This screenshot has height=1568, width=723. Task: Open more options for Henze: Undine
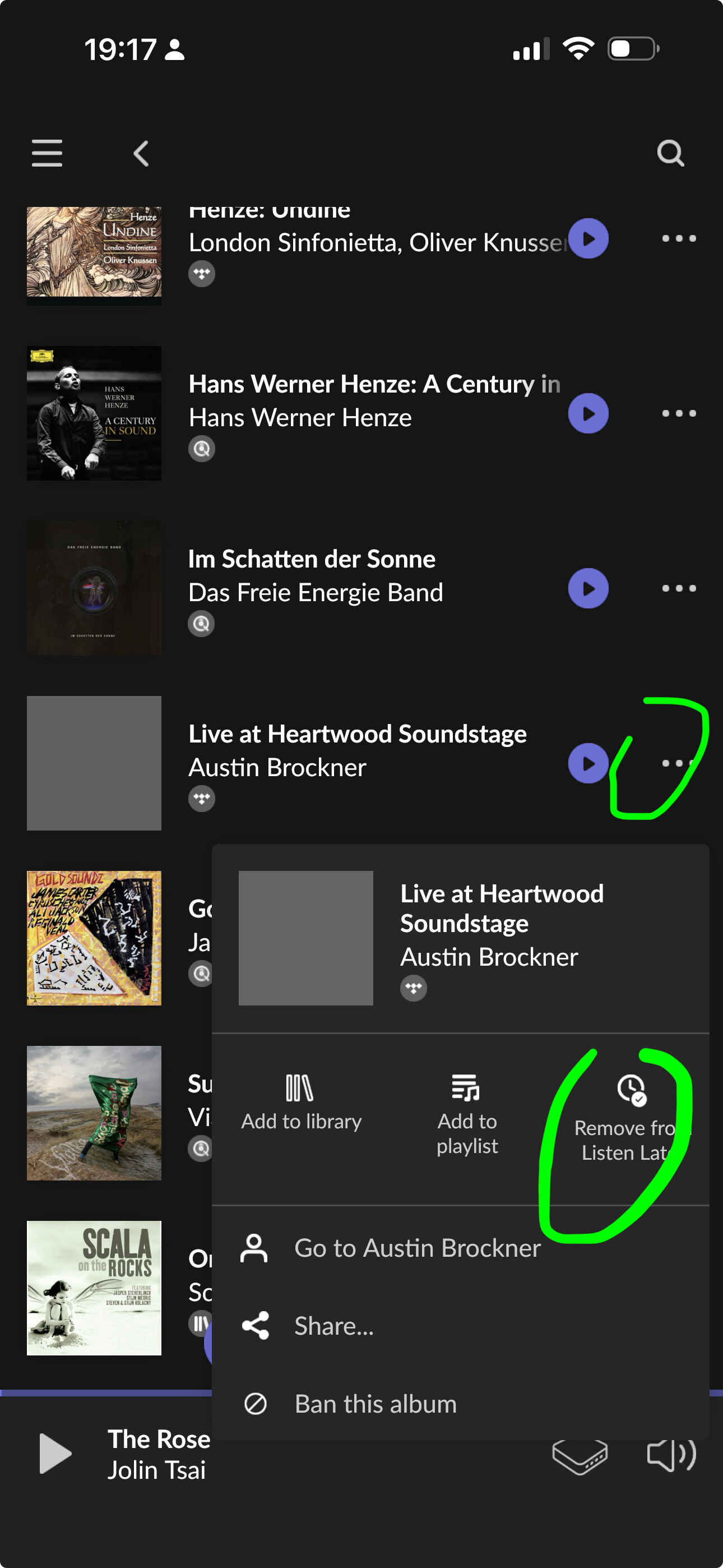pos(679,238)
